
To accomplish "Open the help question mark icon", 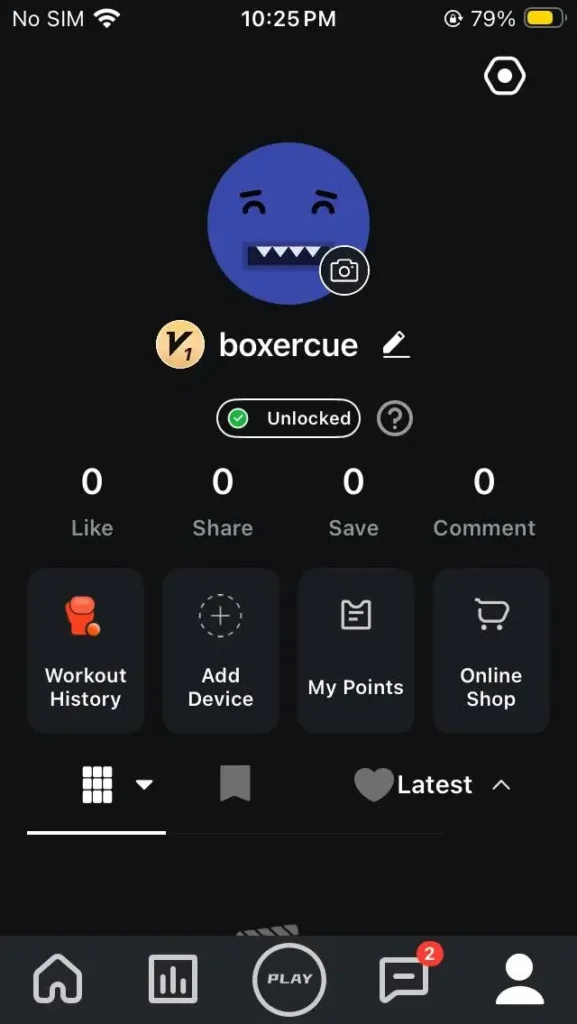I will click(395, 418).
